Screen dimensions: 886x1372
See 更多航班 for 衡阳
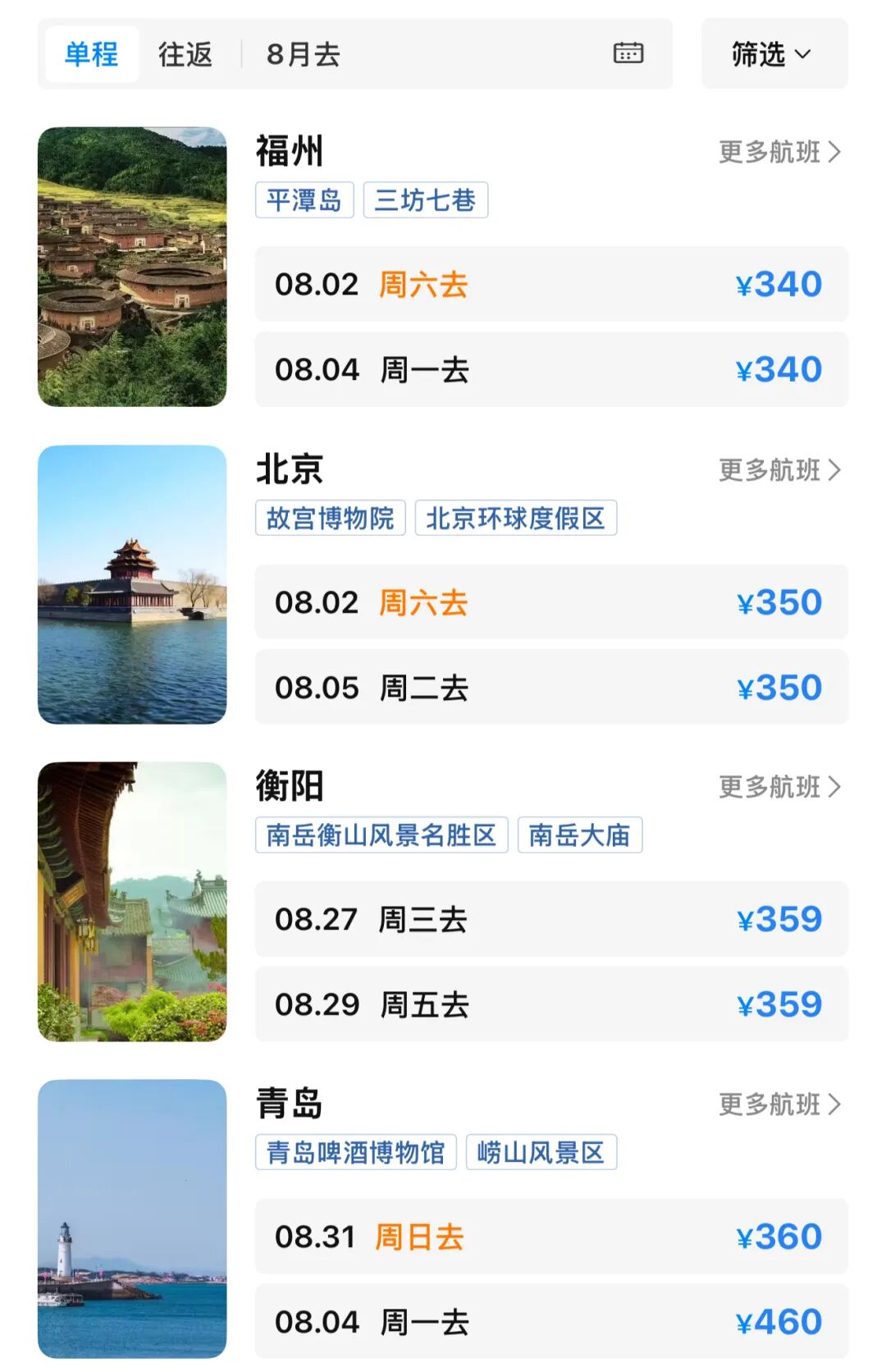pos(779,787)
